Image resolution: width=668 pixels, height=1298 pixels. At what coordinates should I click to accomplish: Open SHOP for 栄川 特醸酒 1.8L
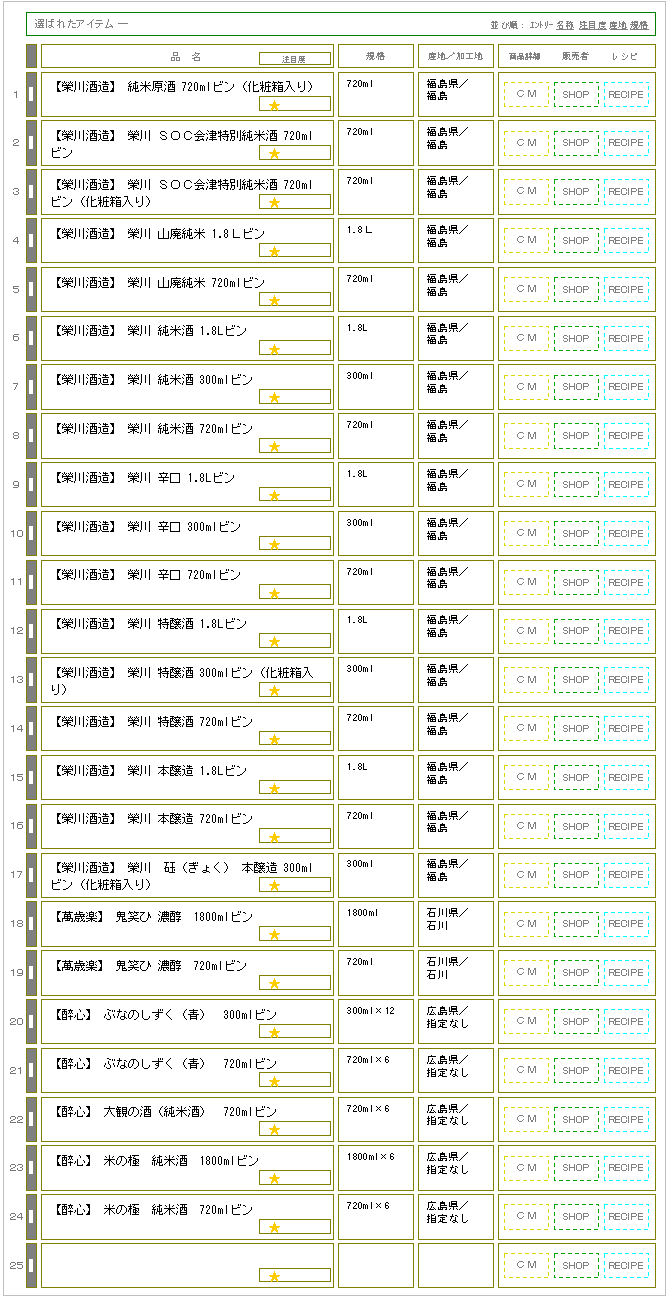point(576,631)
